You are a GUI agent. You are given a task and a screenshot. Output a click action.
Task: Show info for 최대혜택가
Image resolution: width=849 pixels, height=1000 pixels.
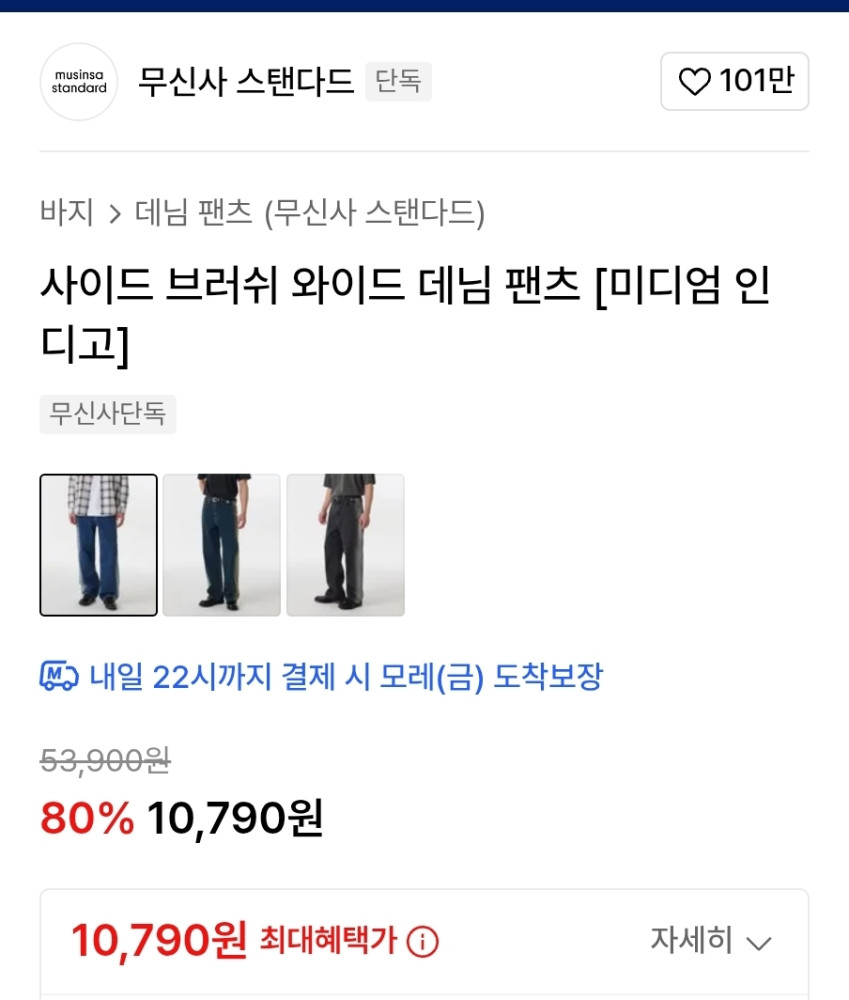tap(423, 941)
